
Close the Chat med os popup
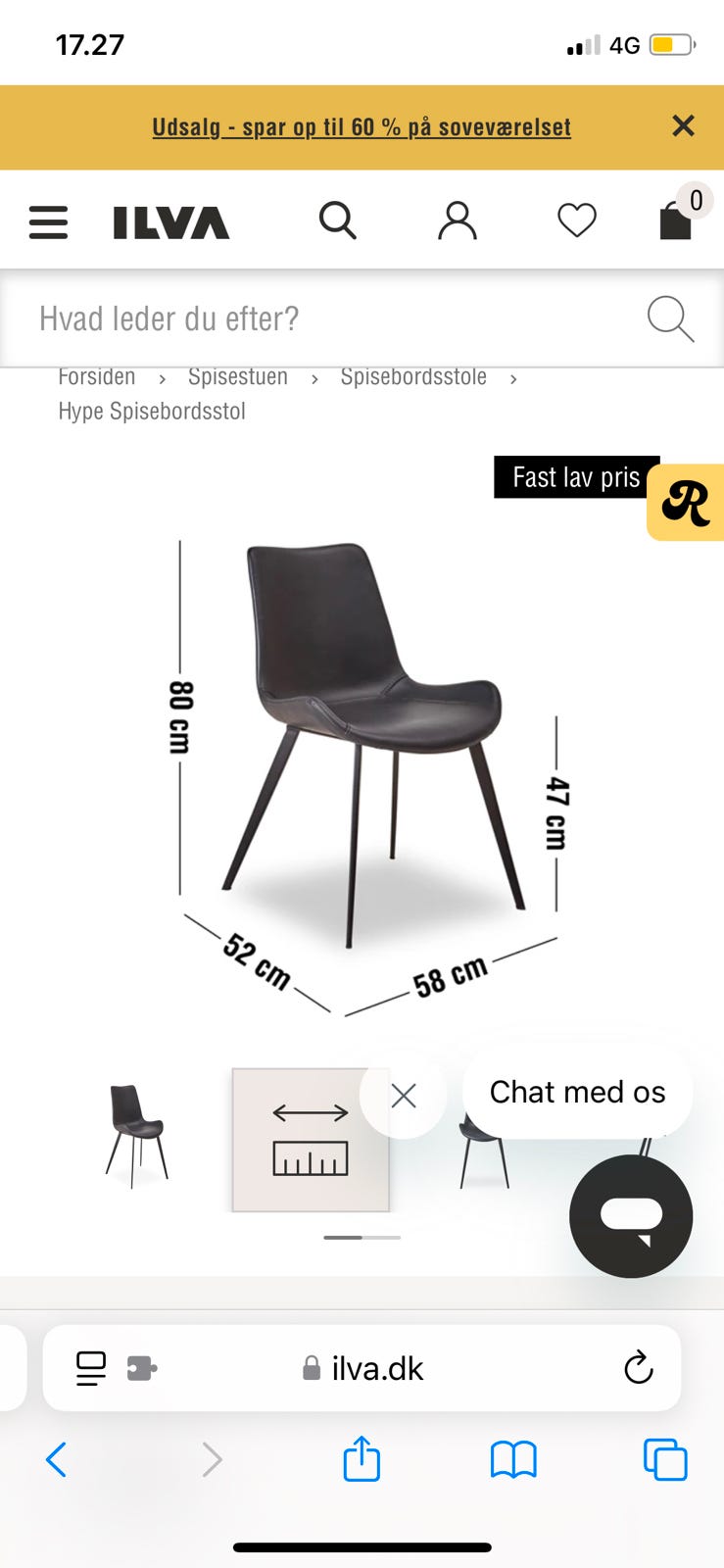[404, 1096]
